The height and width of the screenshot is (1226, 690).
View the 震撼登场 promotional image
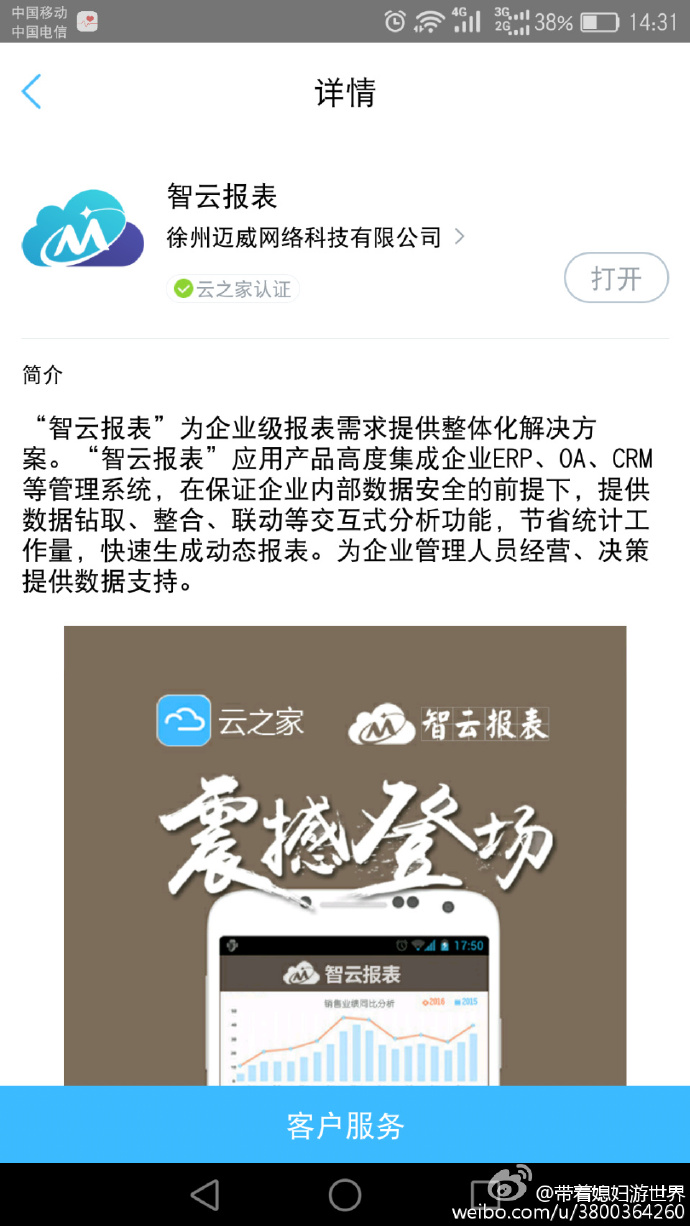[345, 855]
